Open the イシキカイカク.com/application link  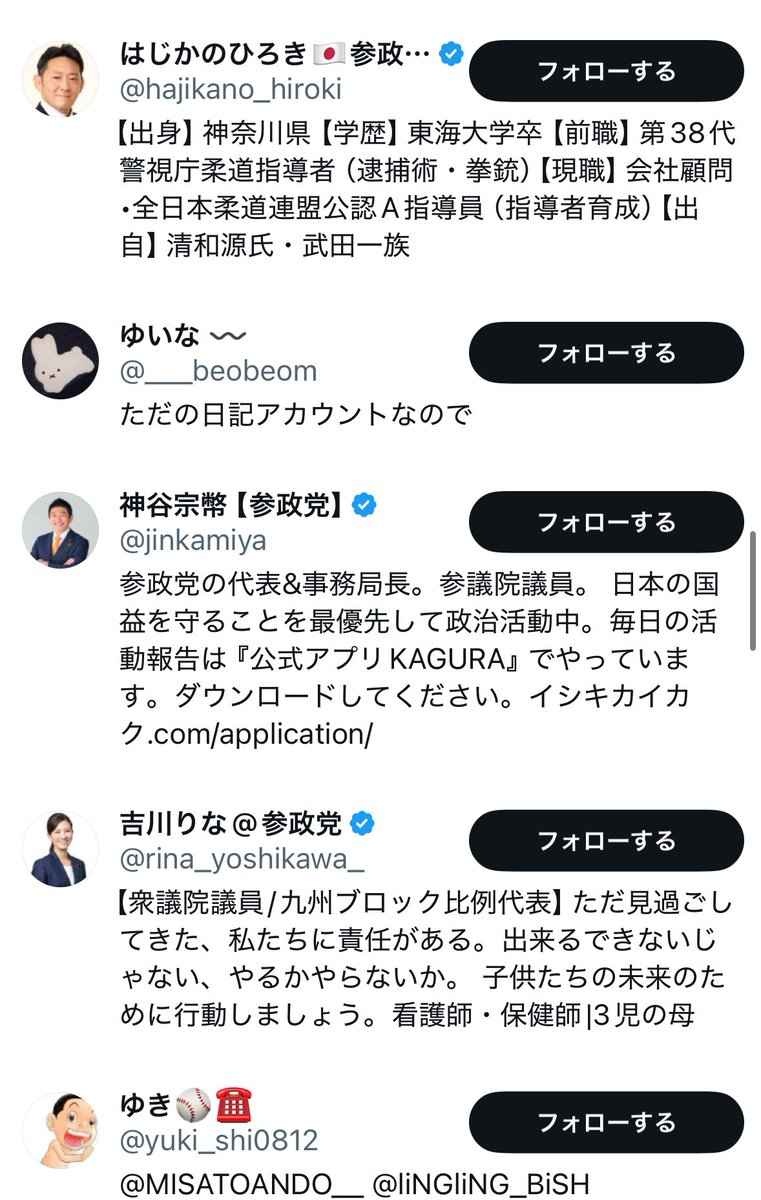click(245, 733)
